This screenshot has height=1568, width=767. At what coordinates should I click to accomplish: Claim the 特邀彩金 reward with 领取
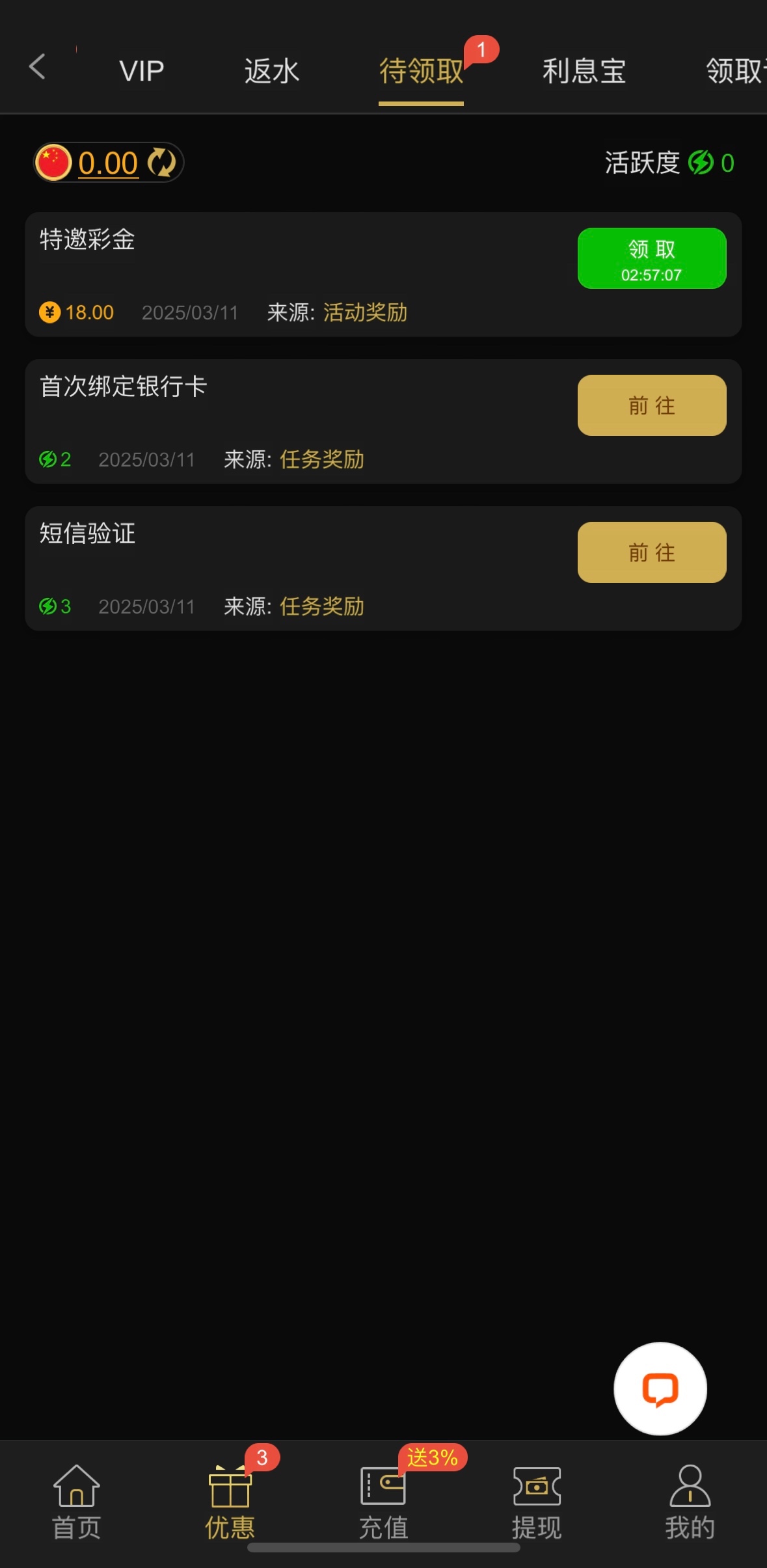tap(651, 258)
